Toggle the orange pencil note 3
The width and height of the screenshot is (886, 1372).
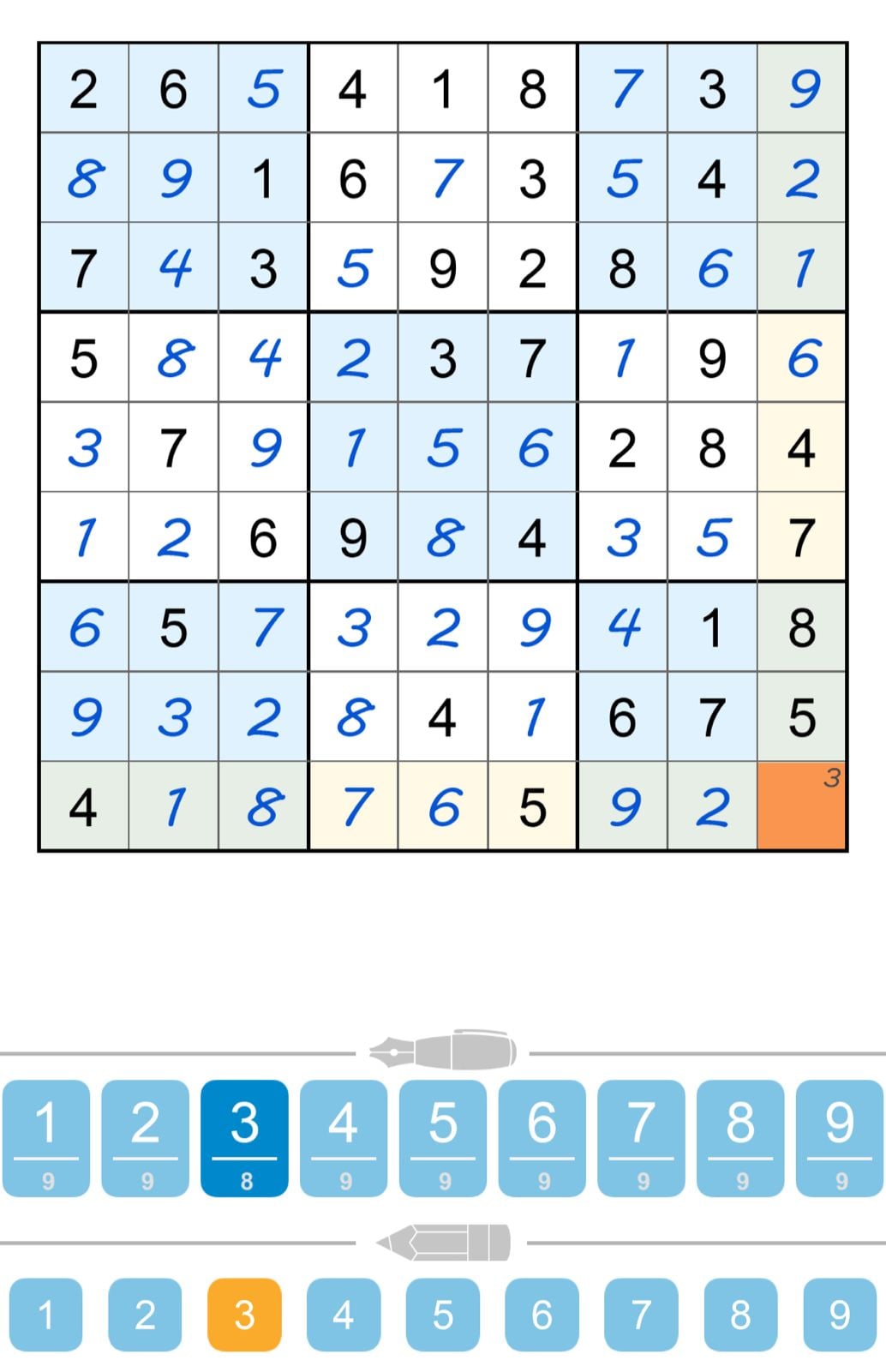click(245, 1314)
